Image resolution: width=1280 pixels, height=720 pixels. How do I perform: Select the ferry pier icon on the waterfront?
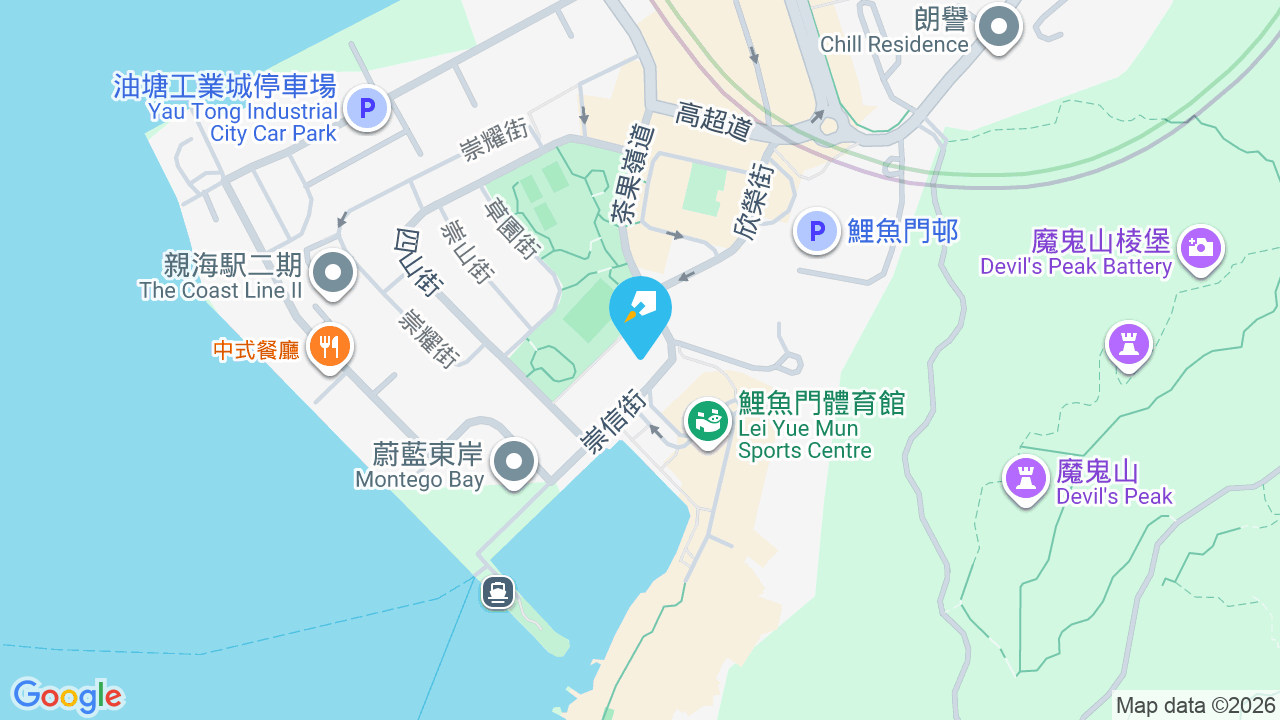(498, 592)
